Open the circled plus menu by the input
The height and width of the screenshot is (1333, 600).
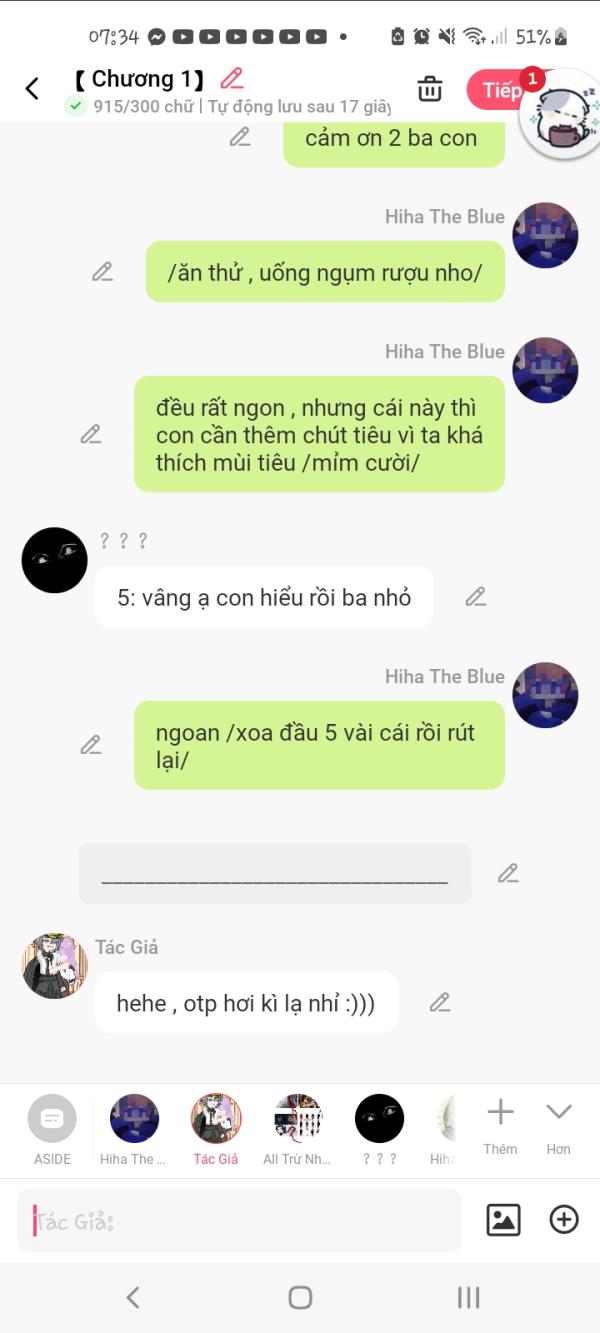(564, 1220)
